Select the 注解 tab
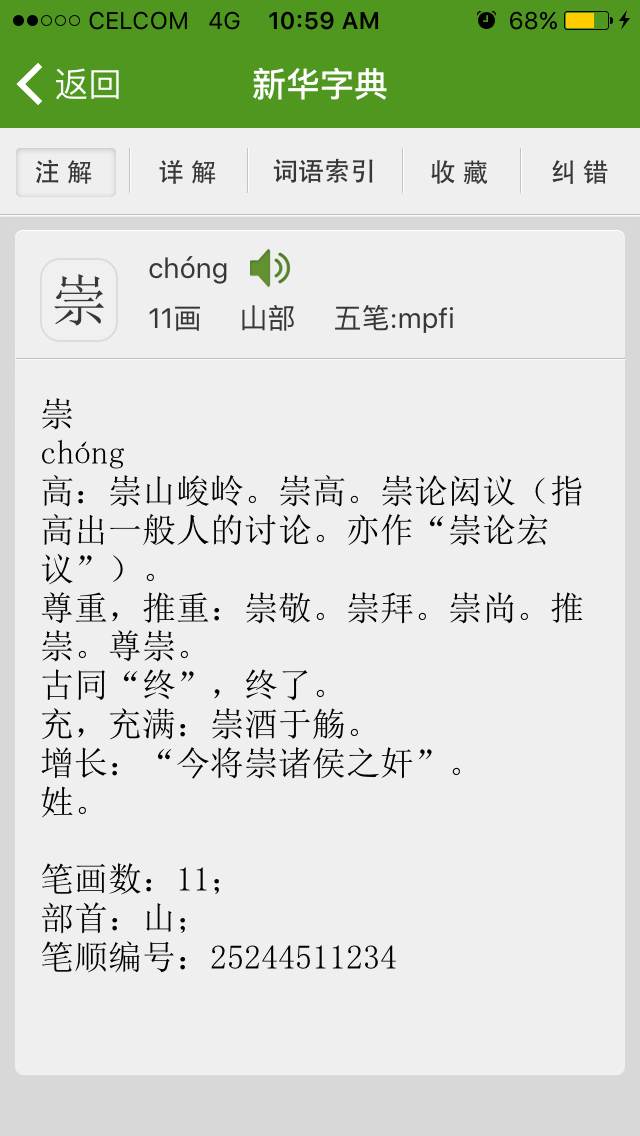The image size is (640, 1136). (x=65, y=172)
